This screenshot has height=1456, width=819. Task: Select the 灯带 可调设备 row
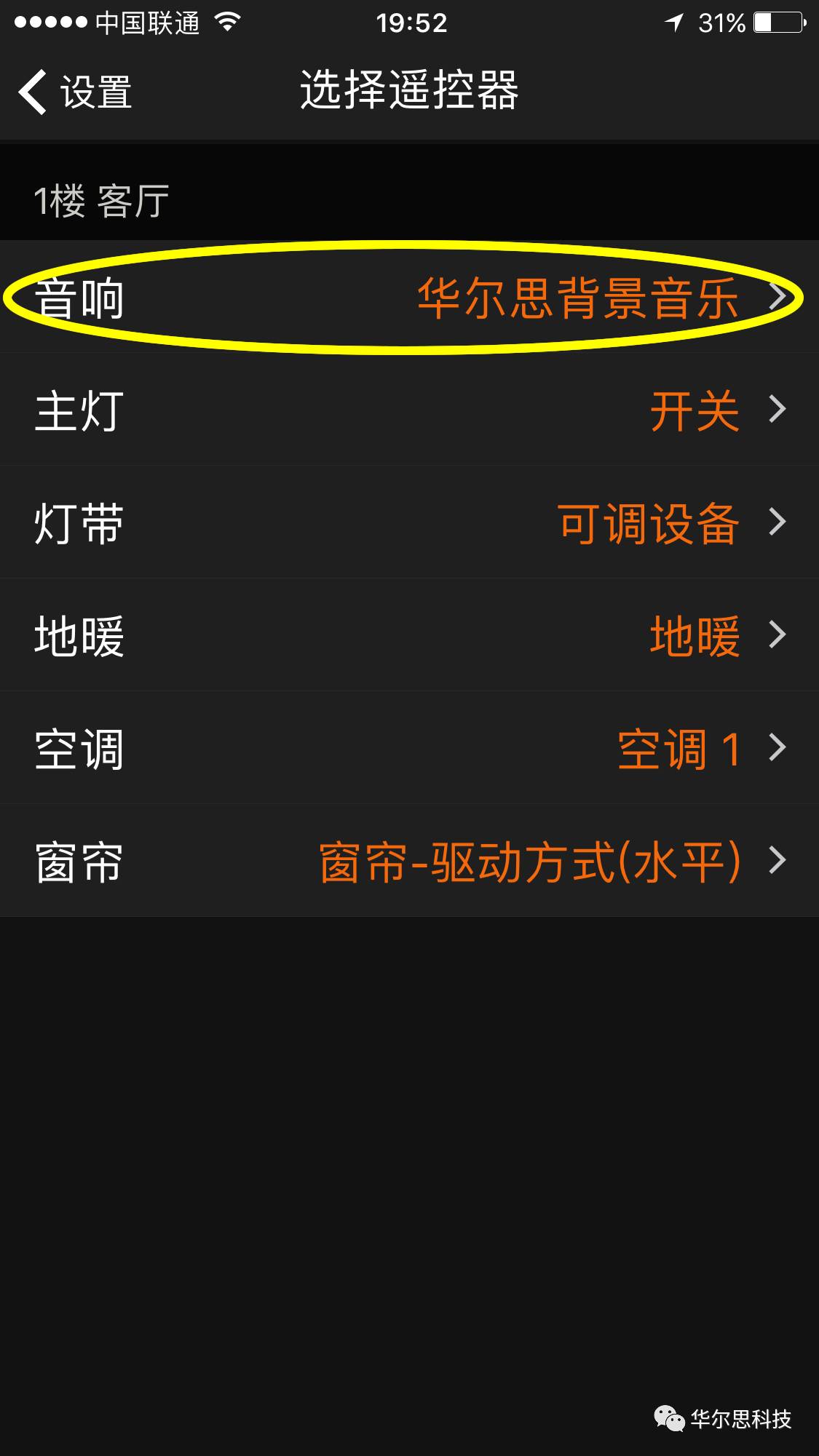[x=409, y=523]
